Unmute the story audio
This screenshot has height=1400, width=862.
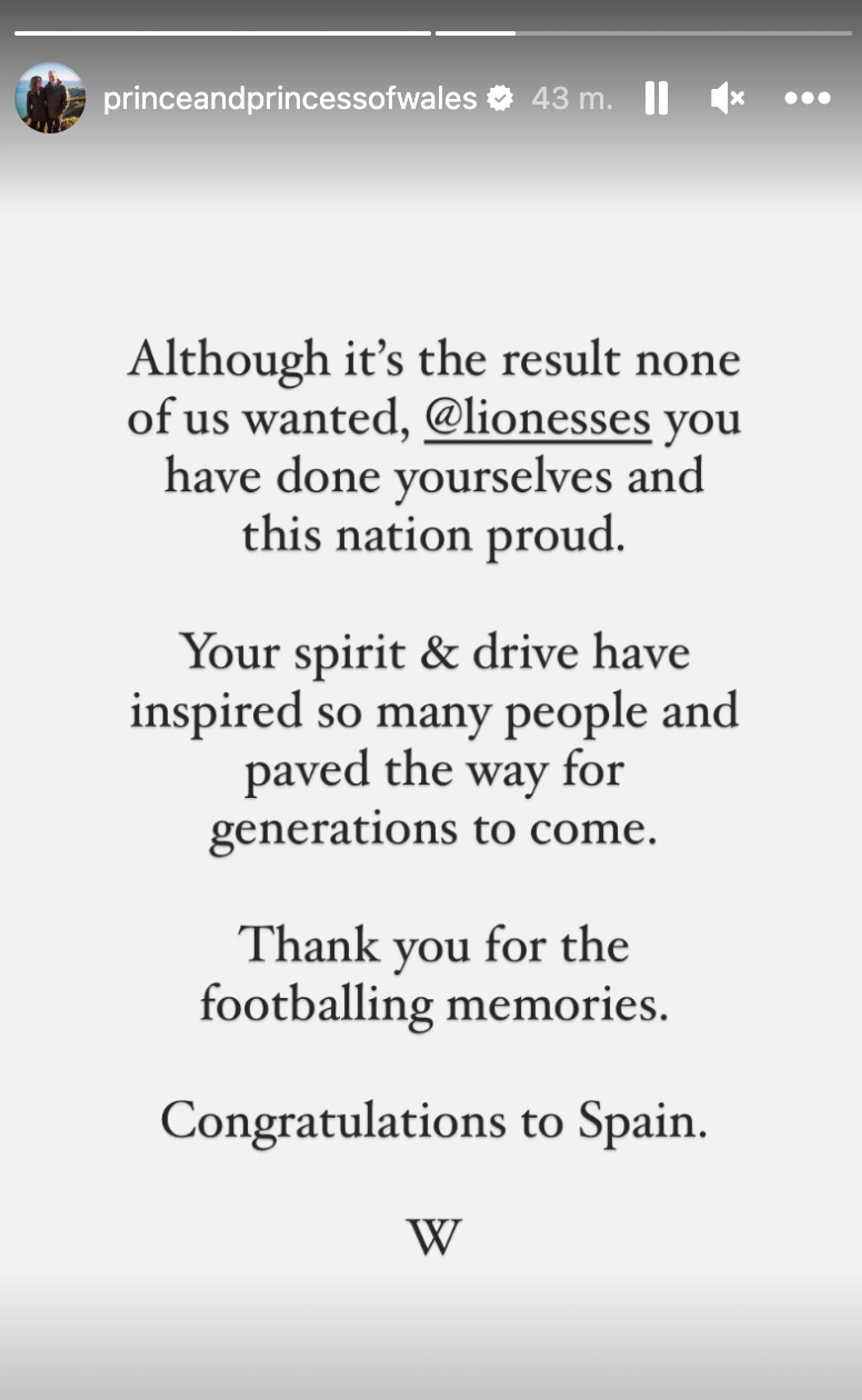[728, 98]
